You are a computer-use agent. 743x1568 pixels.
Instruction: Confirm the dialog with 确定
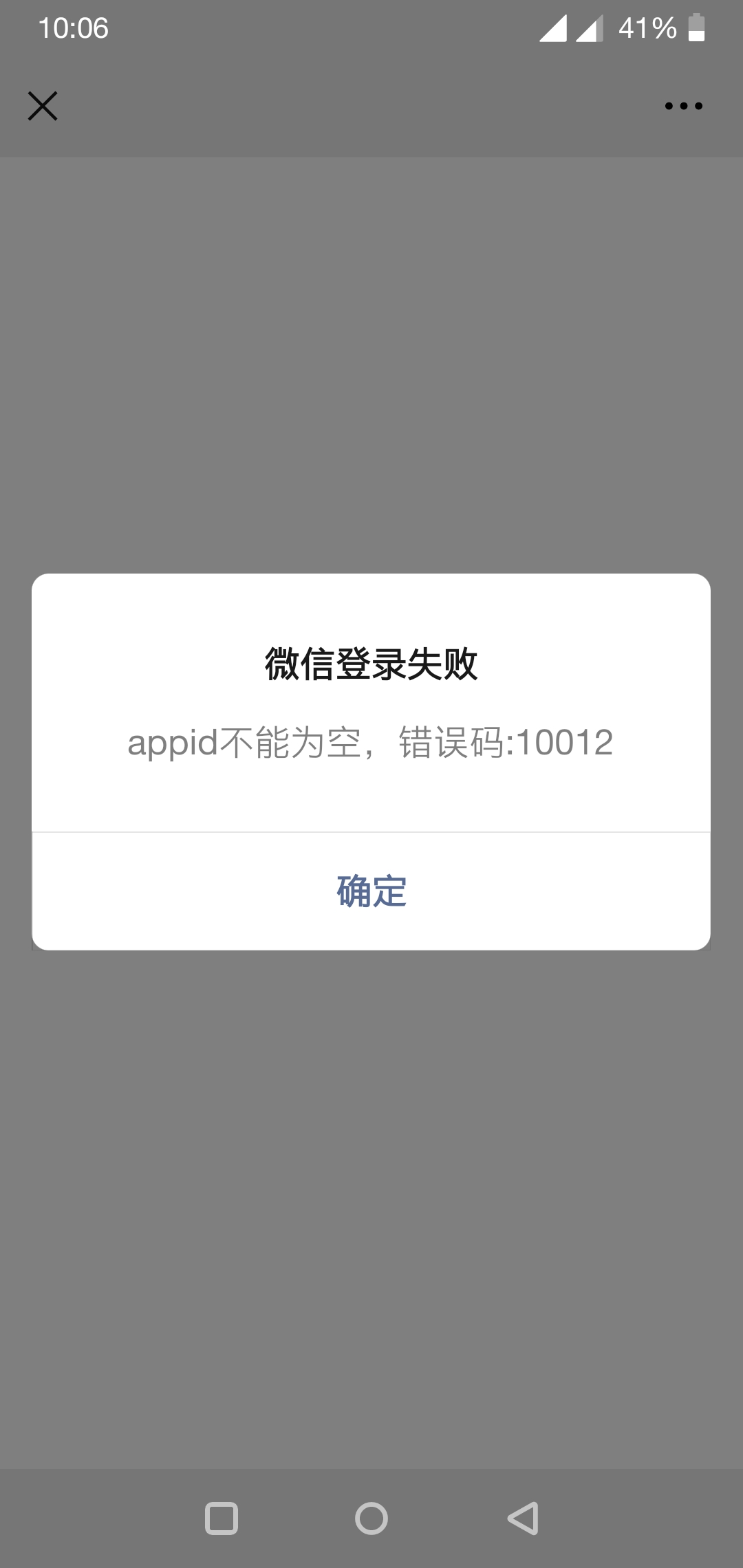click(371, 891)
